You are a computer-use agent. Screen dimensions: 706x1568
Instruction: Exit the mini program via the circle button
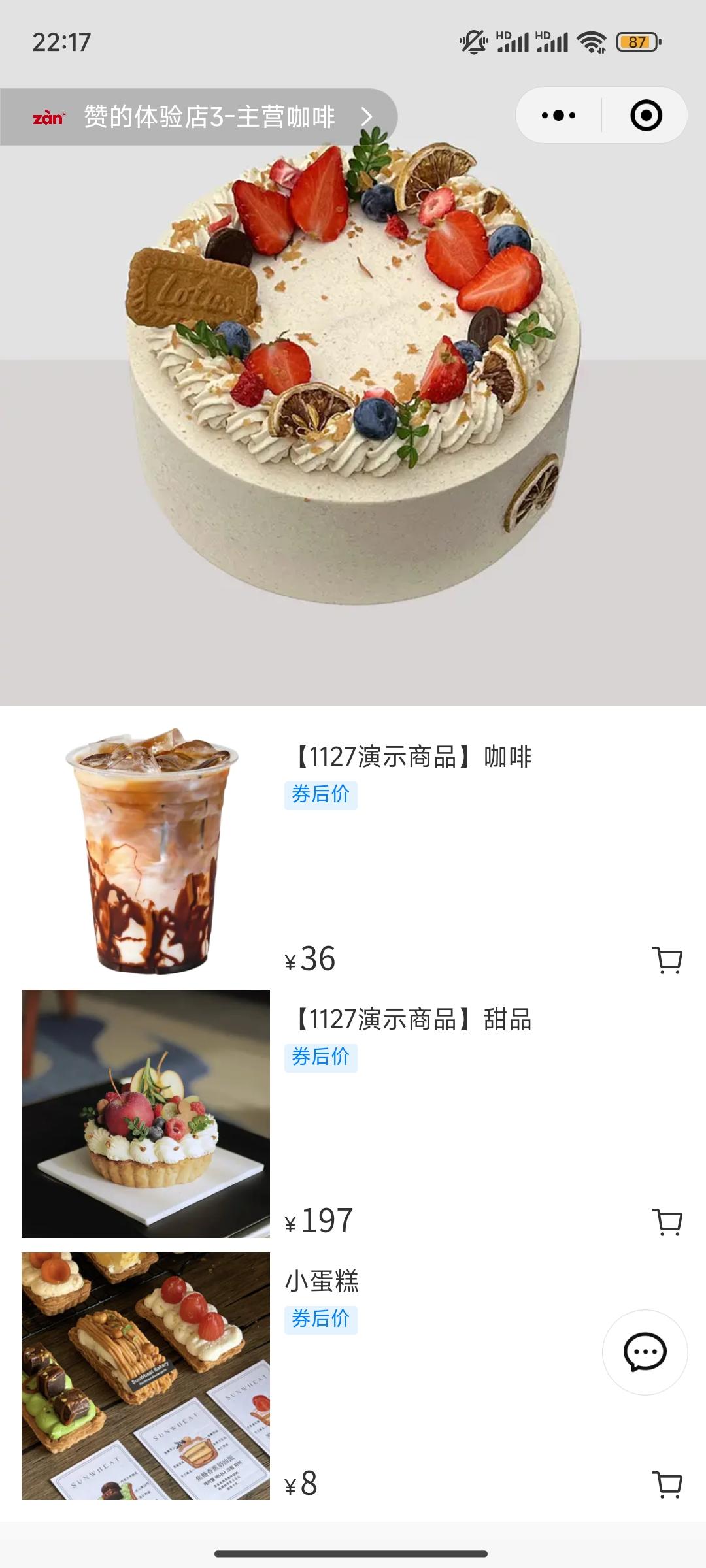[x=647, y=116]
